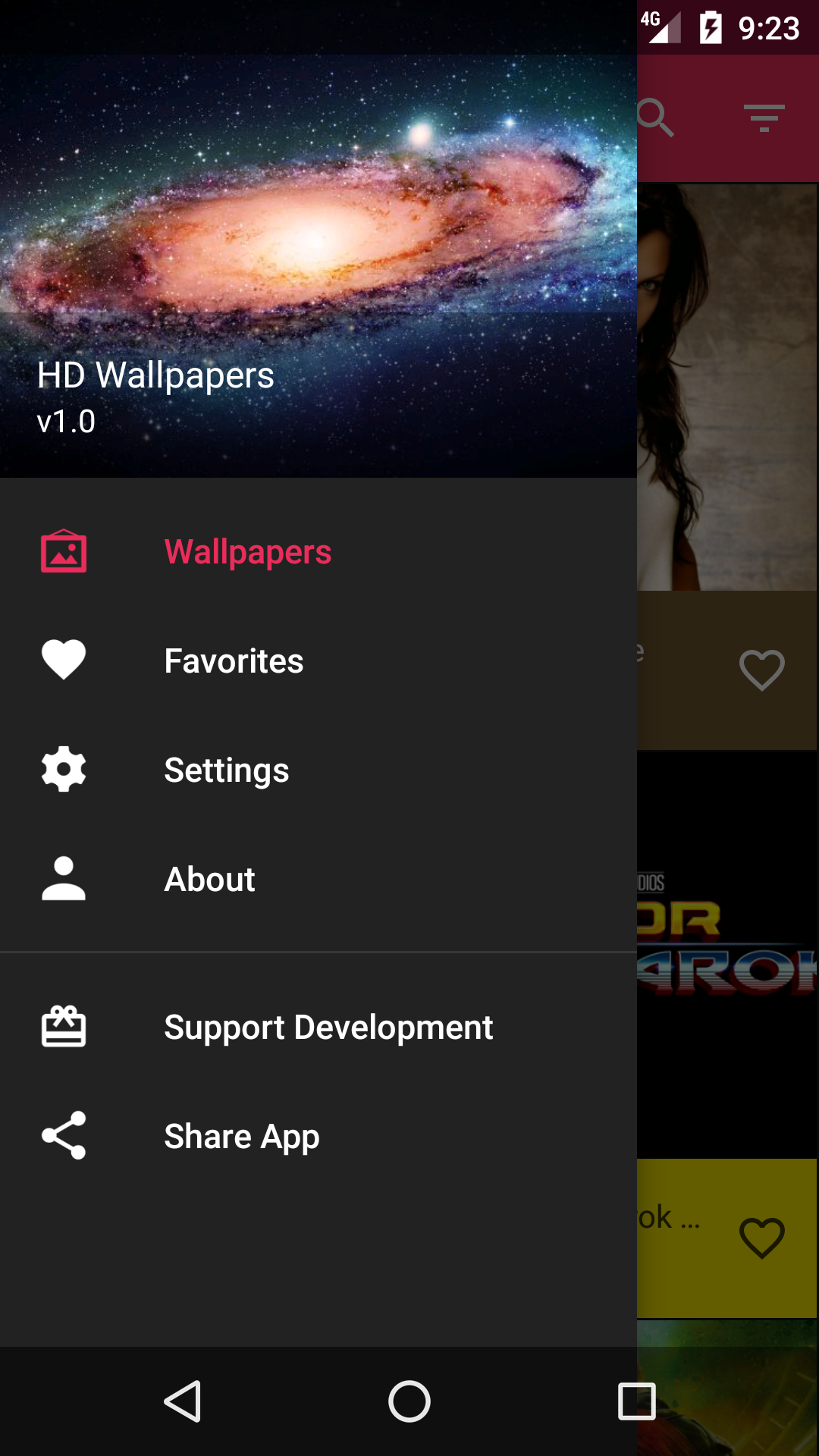Tap the system home button
819x1456 pixels.
(409, 1401)
